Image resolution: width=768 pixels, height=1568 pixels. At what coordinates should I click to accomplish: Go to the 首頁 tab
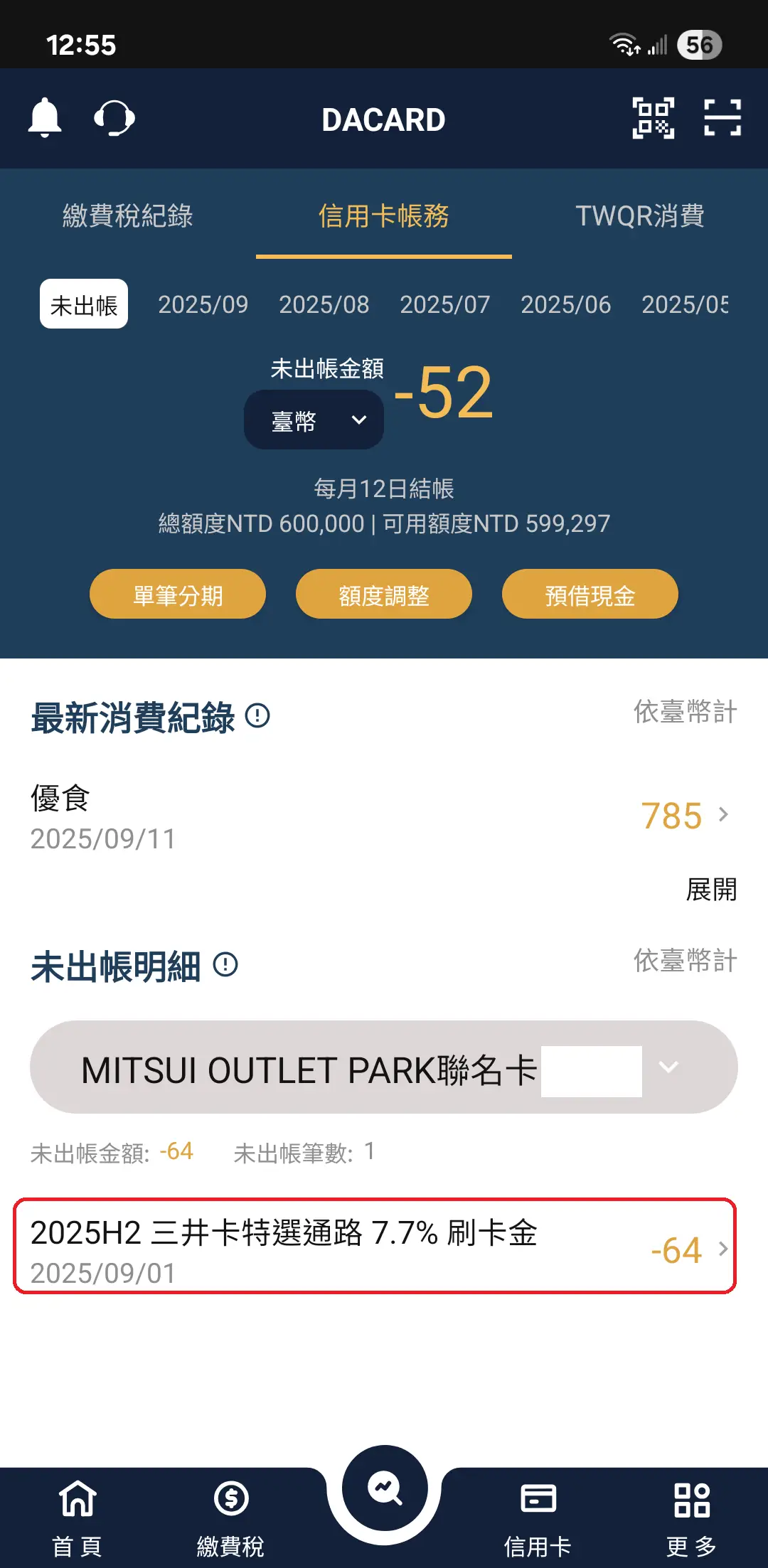click(77, 1516)
